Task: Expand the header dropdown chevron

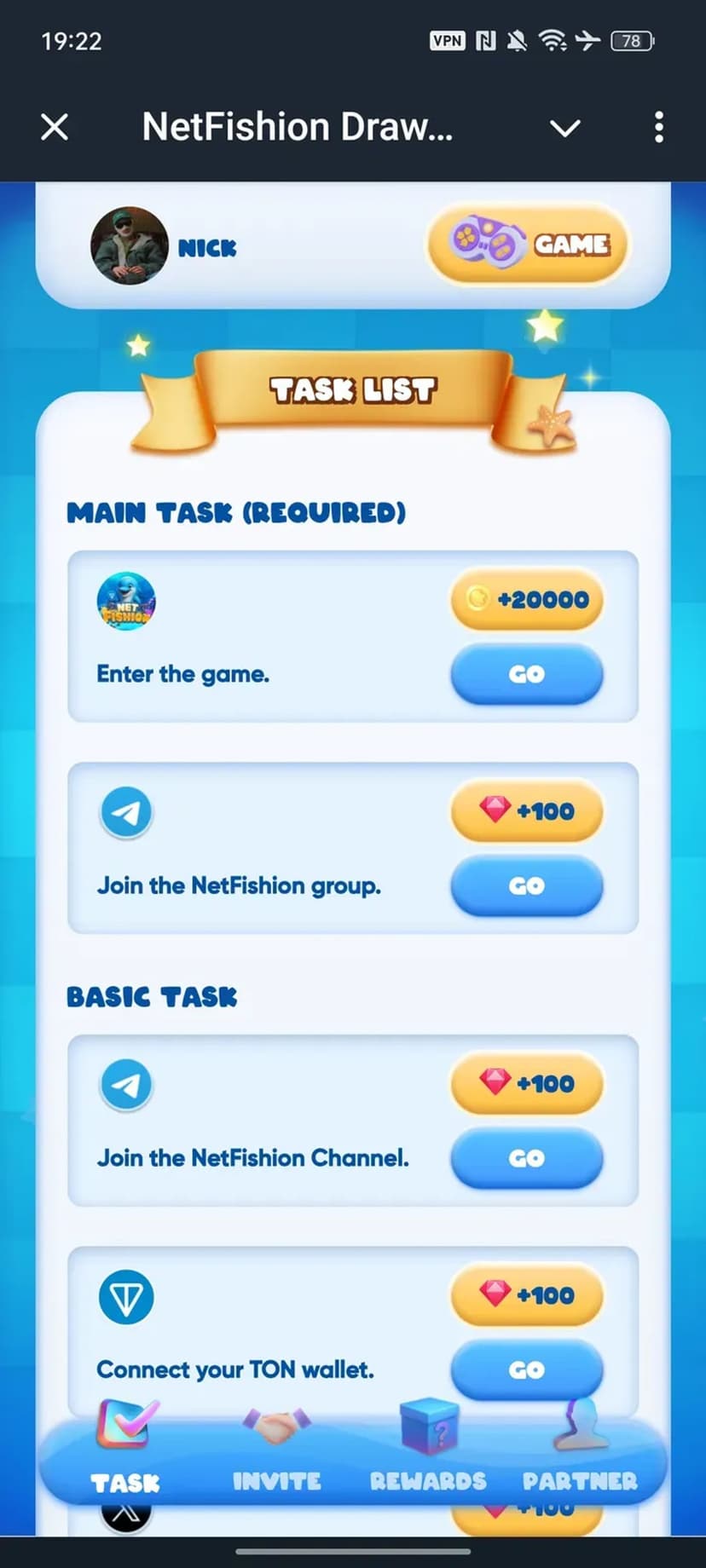Action: pyautogui.click(x=564, y=128)
